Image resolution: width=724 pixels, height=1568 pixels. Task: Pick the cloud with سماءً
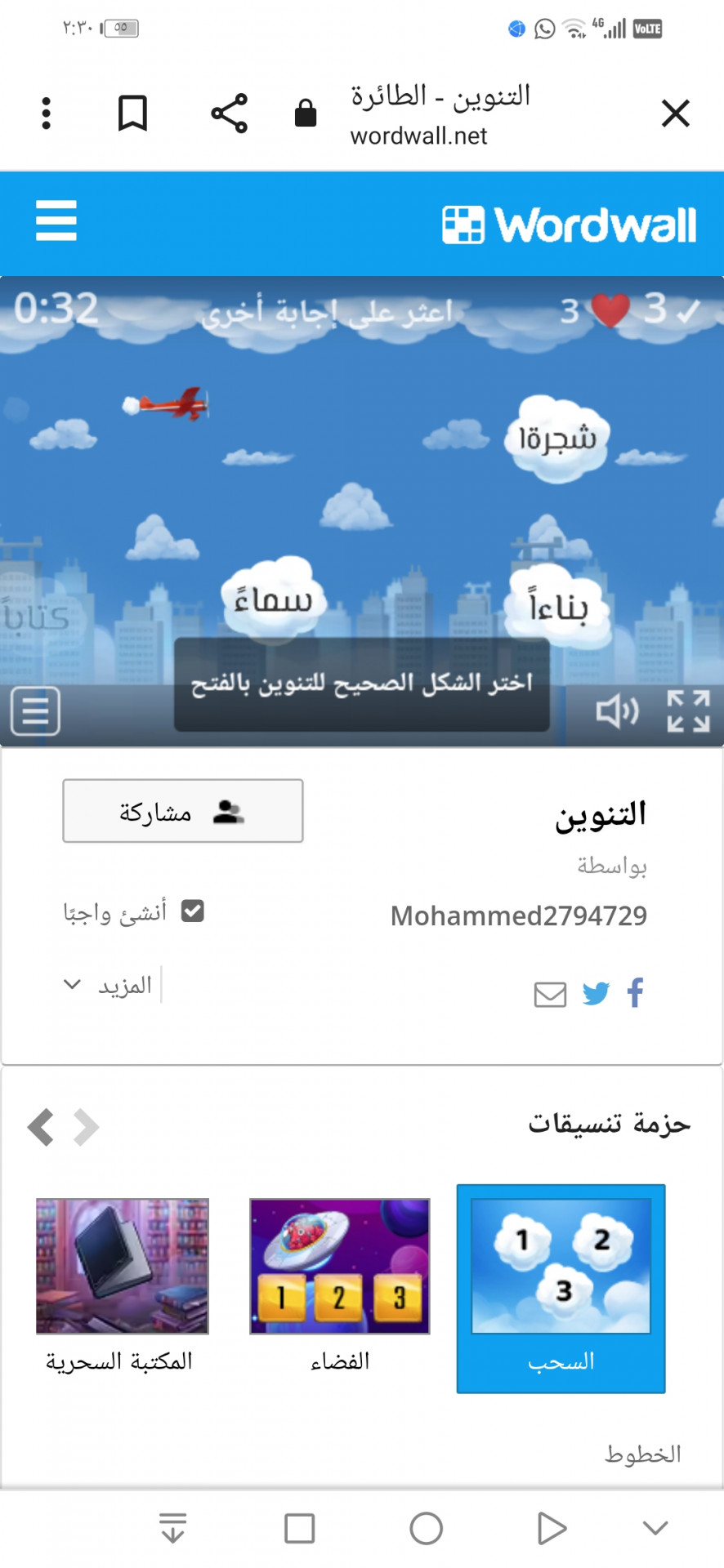click(273, 600)
